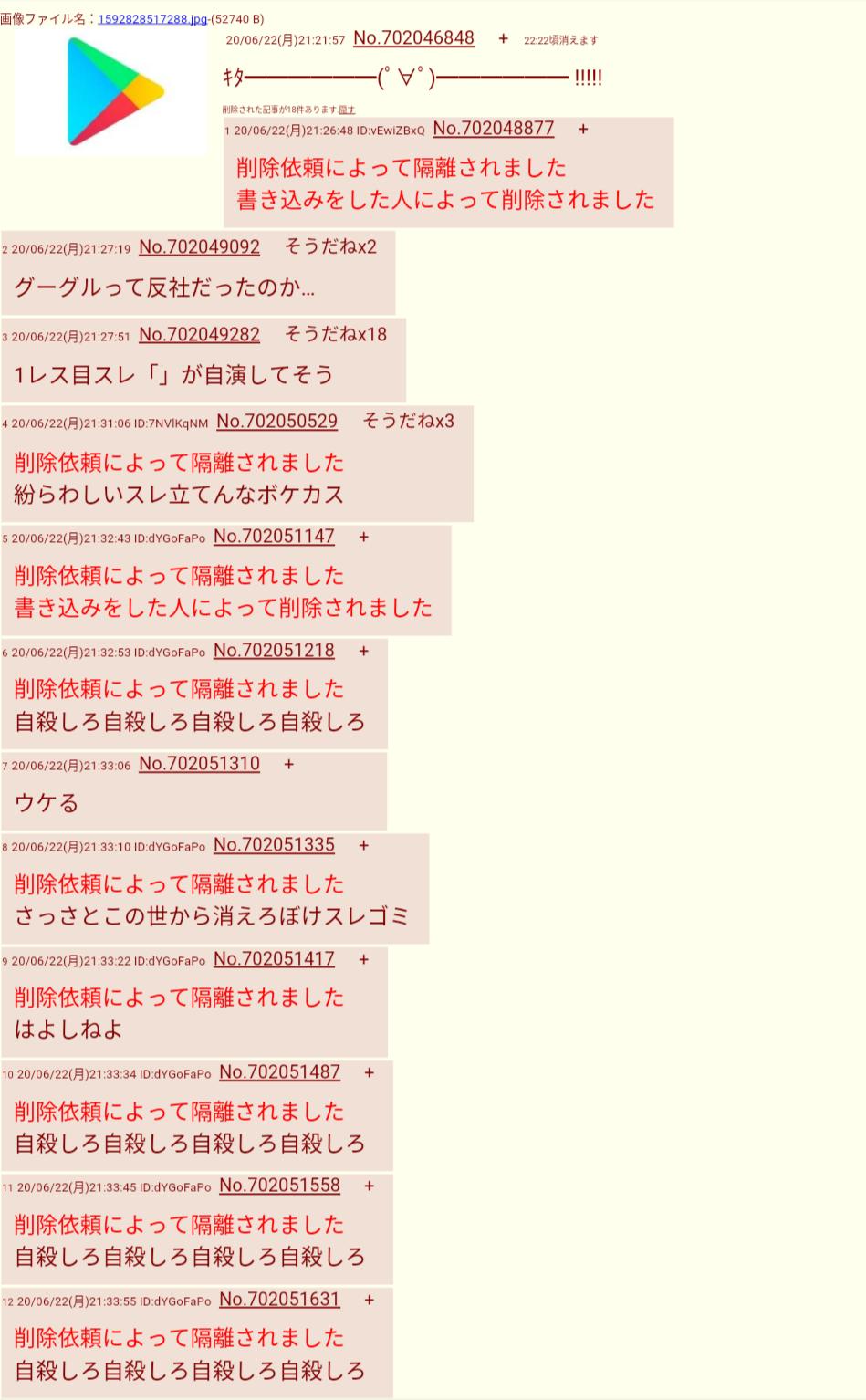Tap the plus next to No.702051335

[364, 845]
